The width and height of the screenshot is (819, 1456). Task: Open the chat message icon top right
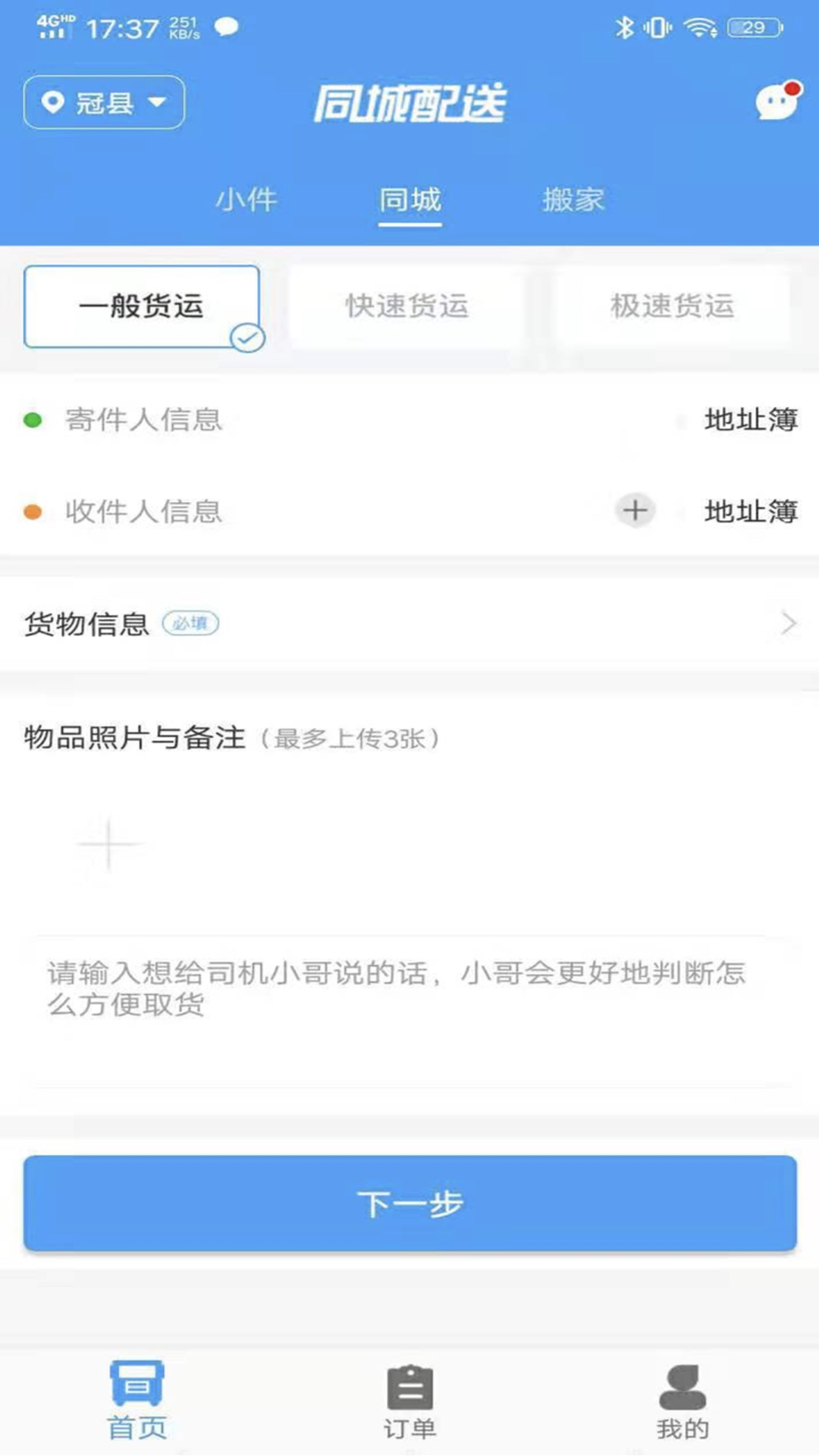pos(773,102)
